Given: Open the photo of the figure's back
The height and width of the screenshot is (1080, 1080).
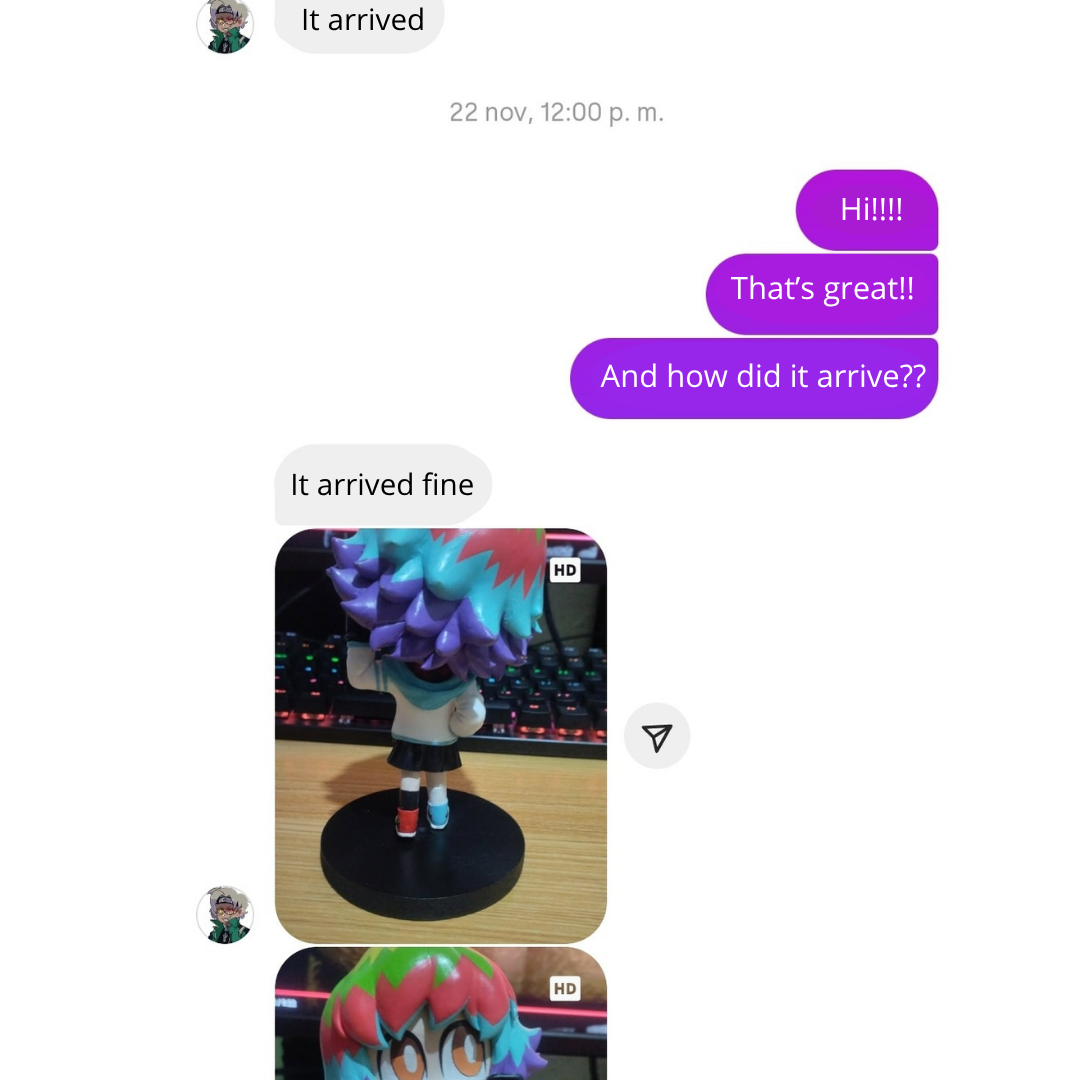Looking at the screenshot, I should click(x=440, y=735).
